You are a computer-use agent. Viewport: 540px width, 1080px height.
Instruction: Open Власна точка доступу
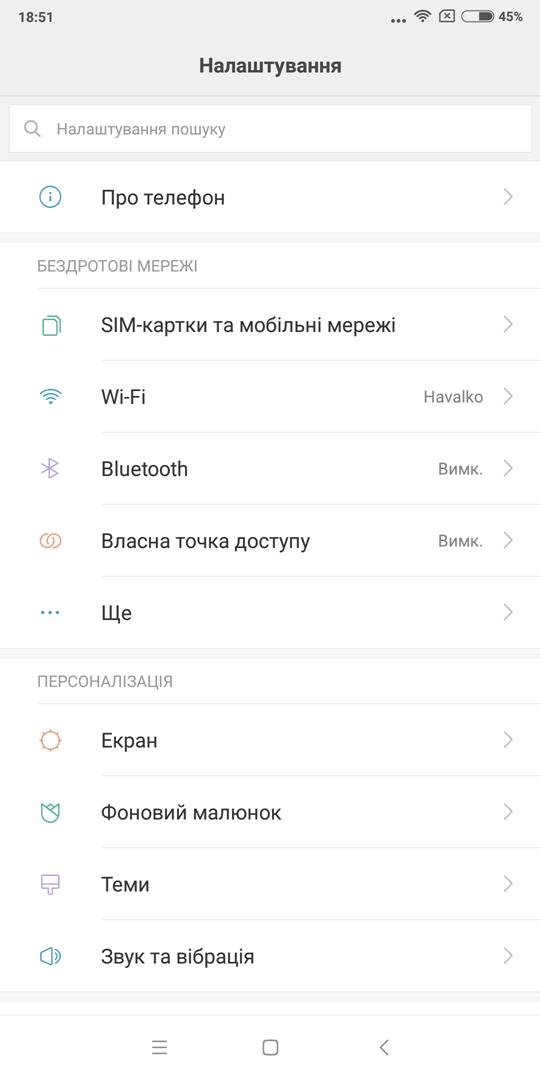click(270, 541)
